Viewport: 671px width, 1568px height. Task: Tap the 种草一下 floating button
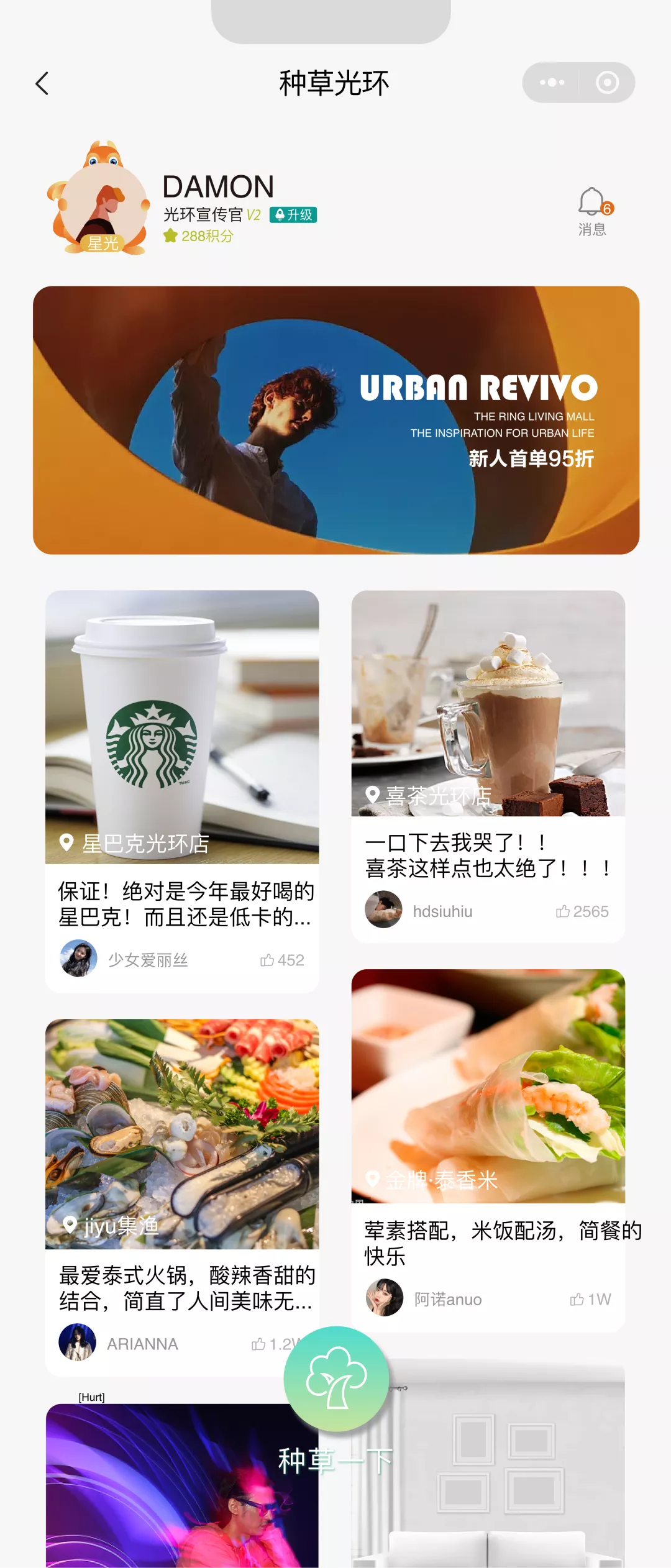[336, 1379]
